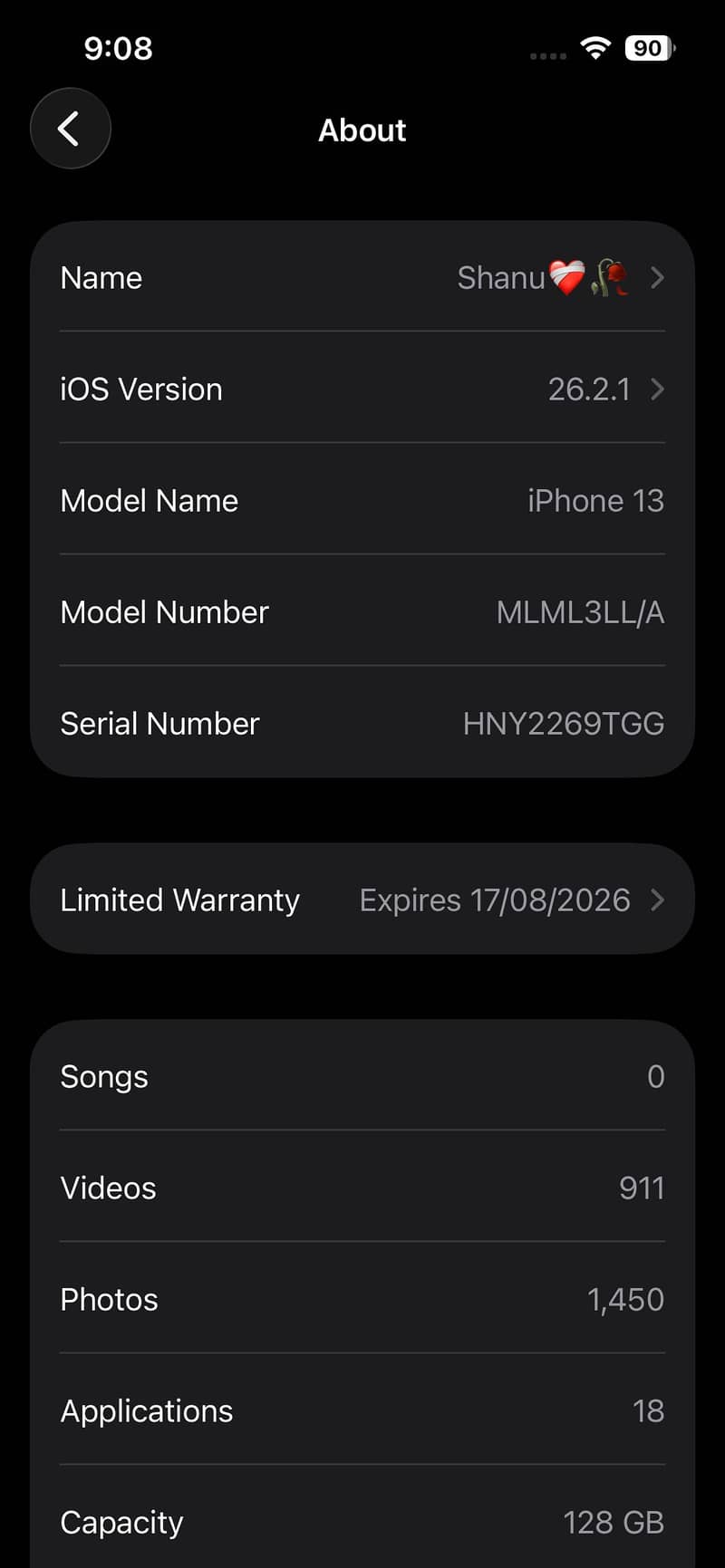Image resolution: width=725 pixels, height=1568 pixels.
Task: Tap the Capacity row showing 128 GB
Action: pyautogui.click(x=362, y=1523)
